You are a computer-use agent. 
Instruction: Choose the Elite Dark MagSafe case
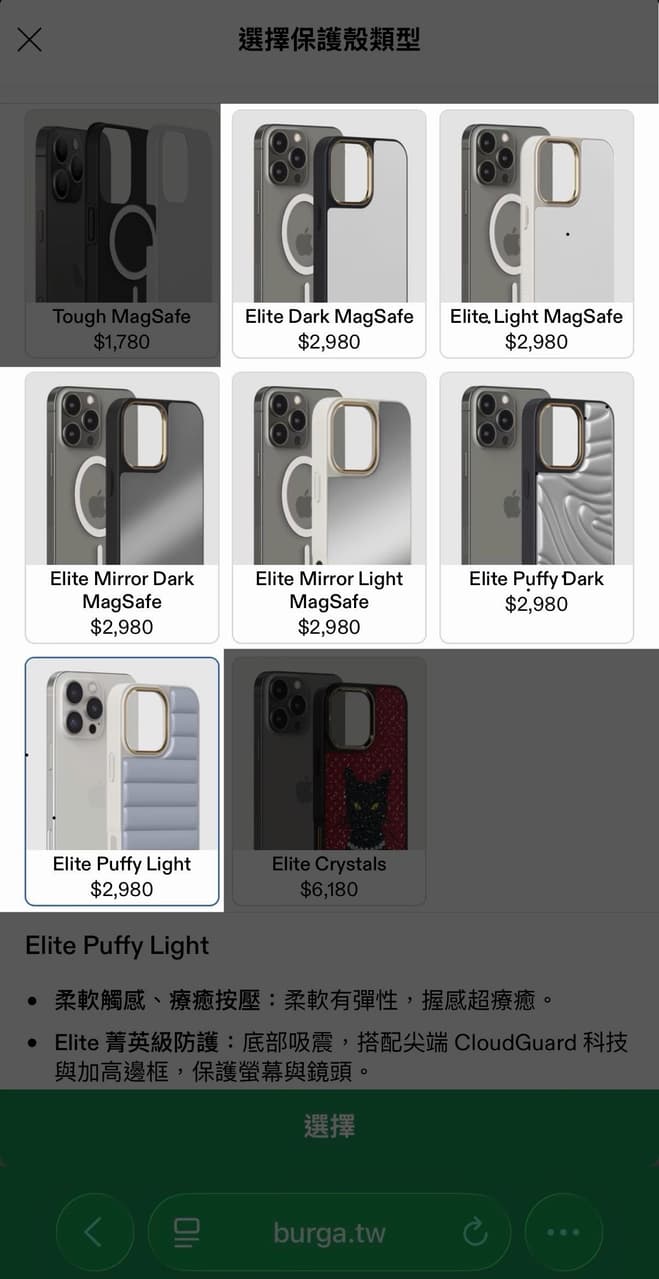(329, 234)
